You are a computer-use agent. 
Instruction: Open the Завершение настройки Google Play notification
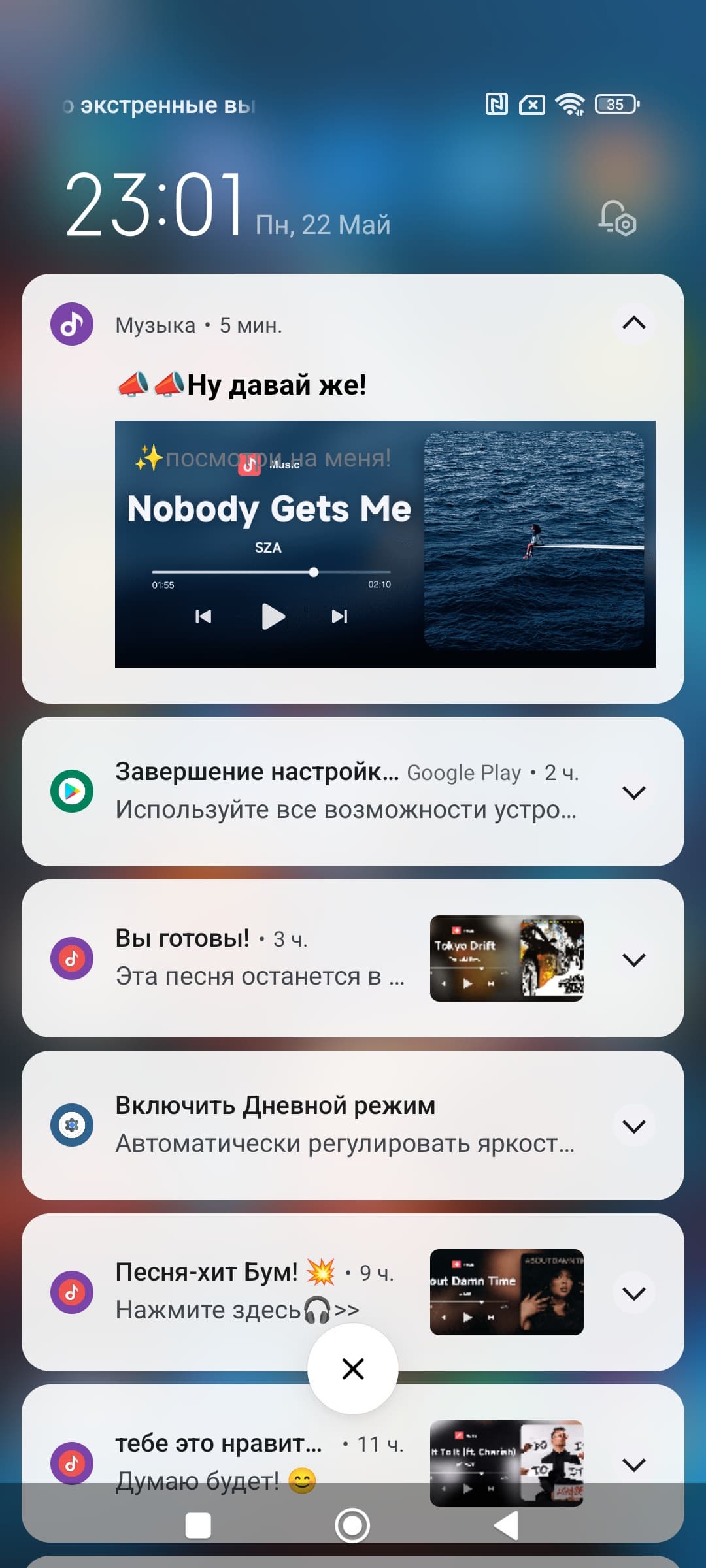(x=346, y=791)
